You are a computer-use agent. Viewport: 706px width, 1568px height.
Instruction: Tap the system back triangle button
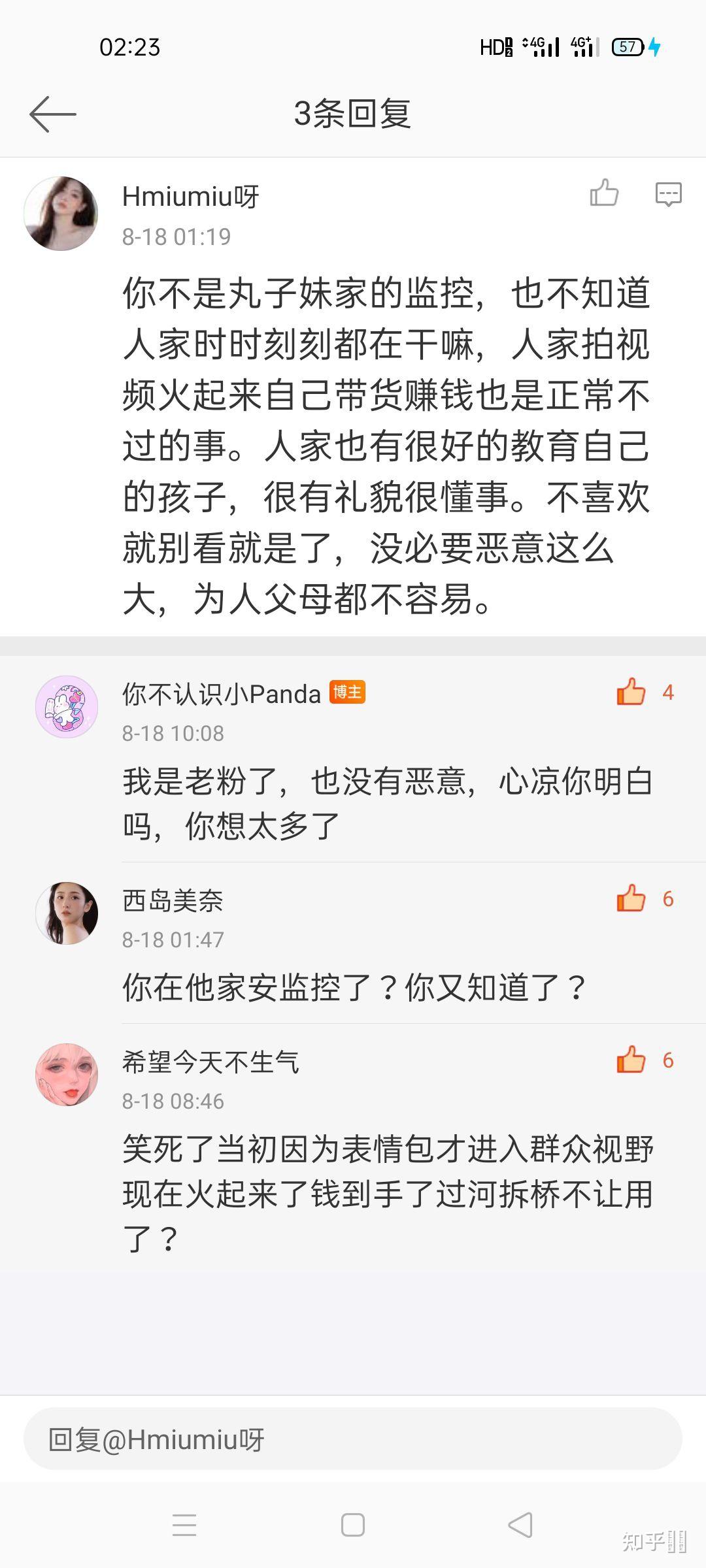pos(521,1526)
